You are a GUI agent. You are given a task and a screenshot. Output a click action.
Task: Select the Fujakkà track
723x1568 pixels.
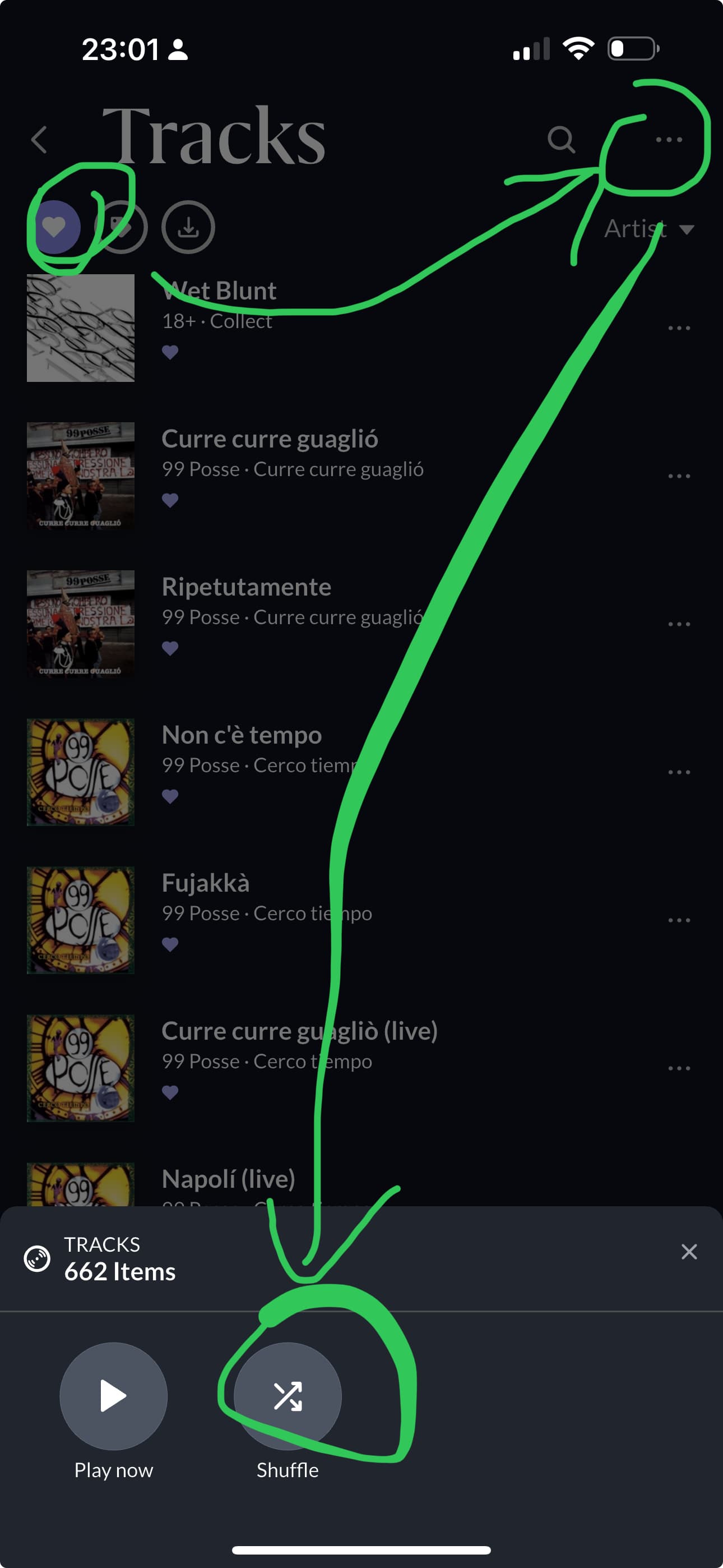pos(361,920)
